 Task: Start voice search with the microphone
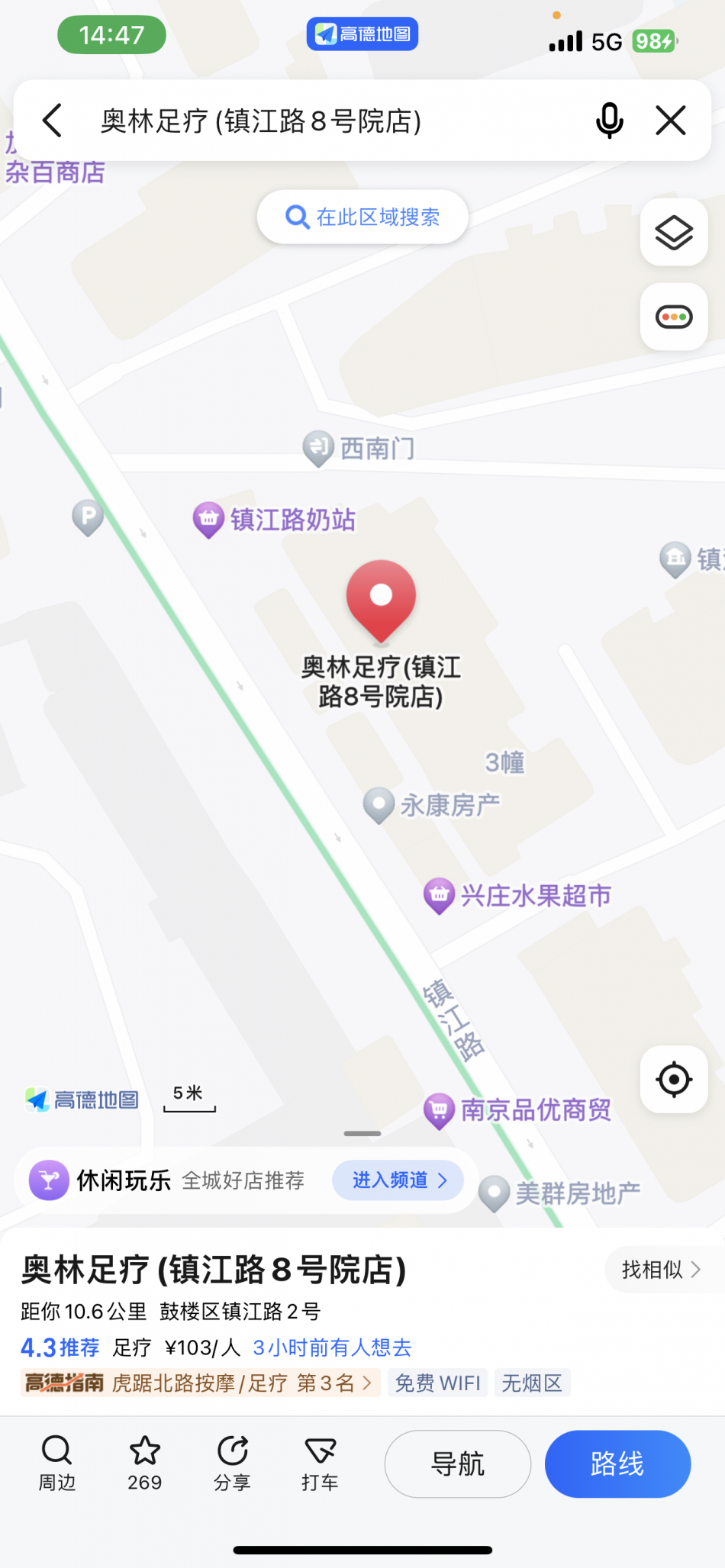pyautogui.click(x=609, y=121)
